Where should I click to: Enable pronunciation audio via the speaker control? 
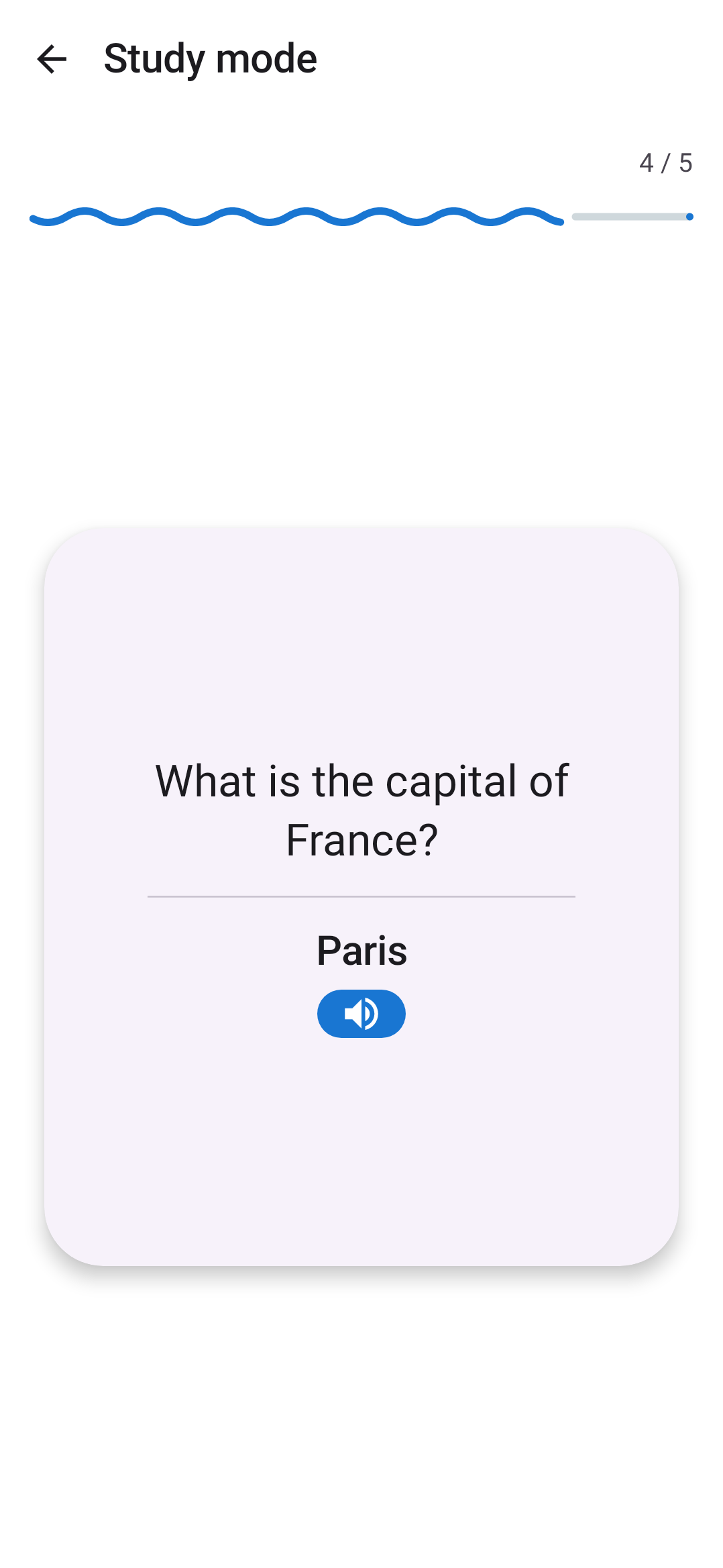[361, 1013]
